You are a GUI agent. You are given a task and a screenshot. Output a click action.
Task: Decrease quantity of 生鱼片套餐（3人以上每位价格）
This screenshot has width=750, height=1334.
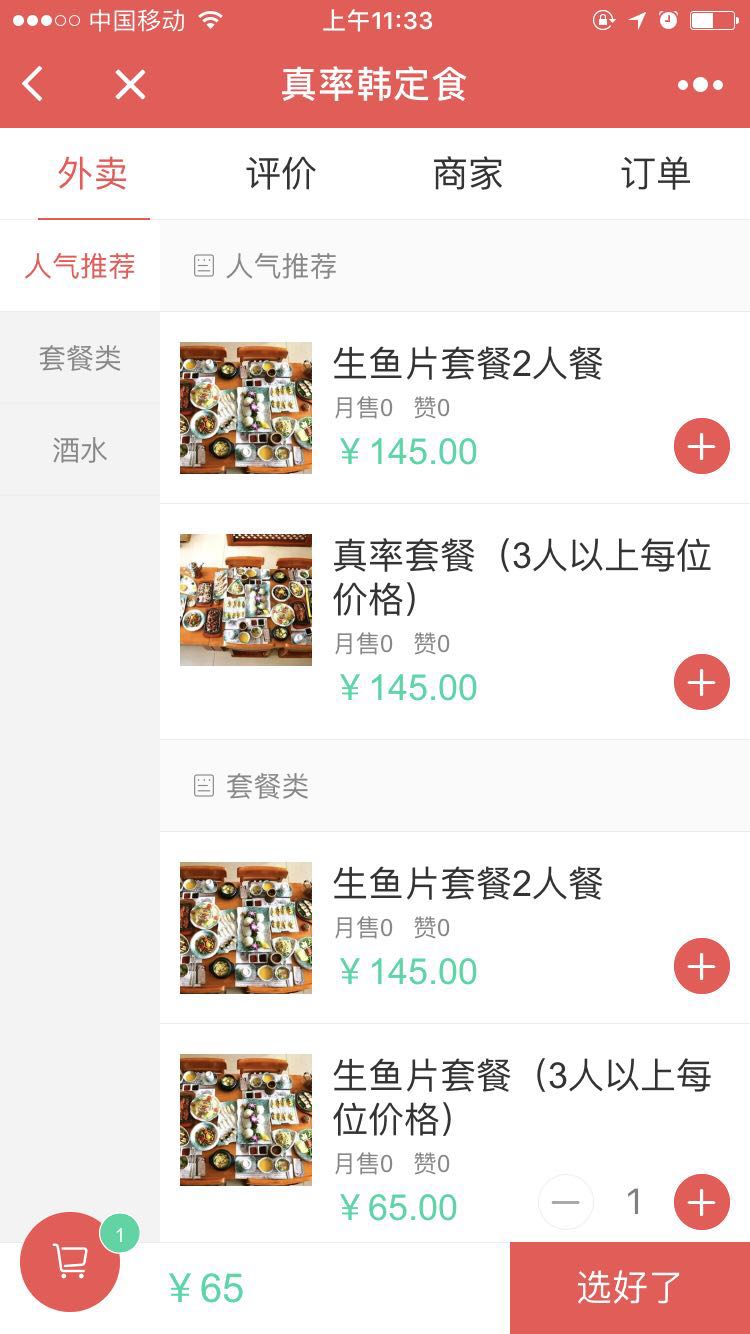point(566,1202)
